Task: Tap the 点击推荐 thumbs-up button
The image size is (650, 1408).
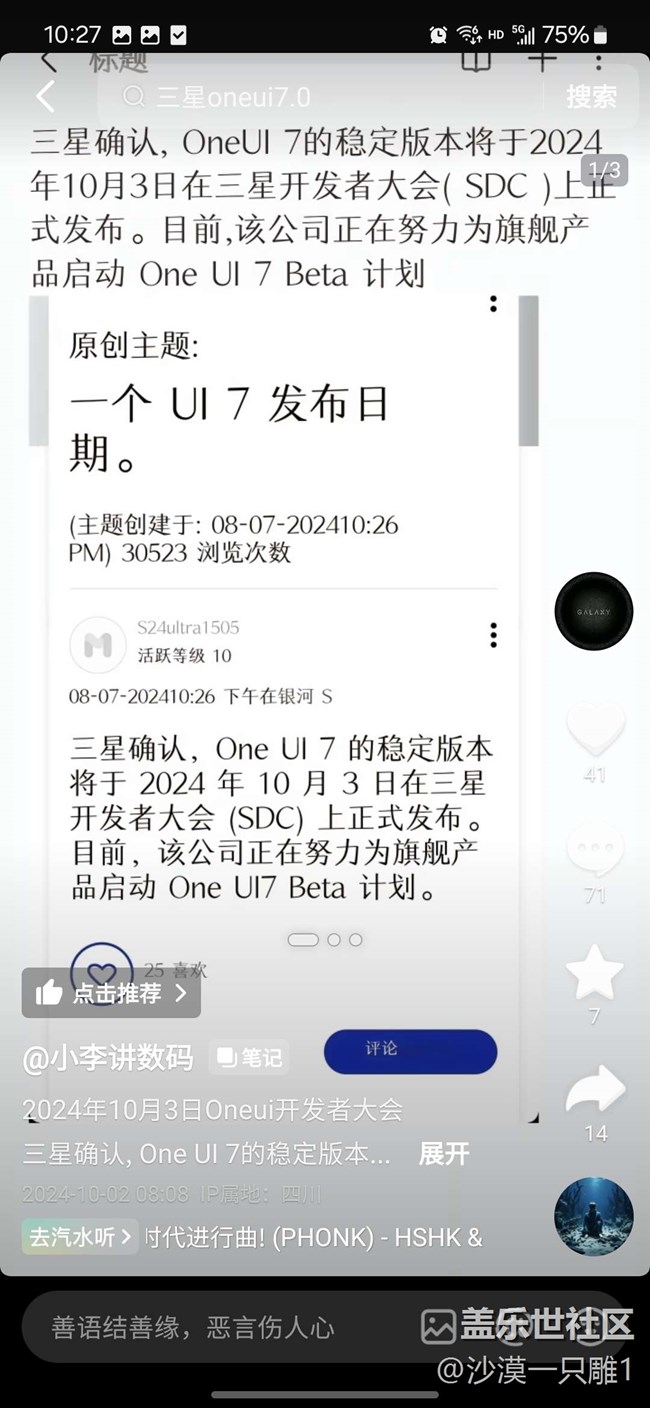Action: [111, 993]
